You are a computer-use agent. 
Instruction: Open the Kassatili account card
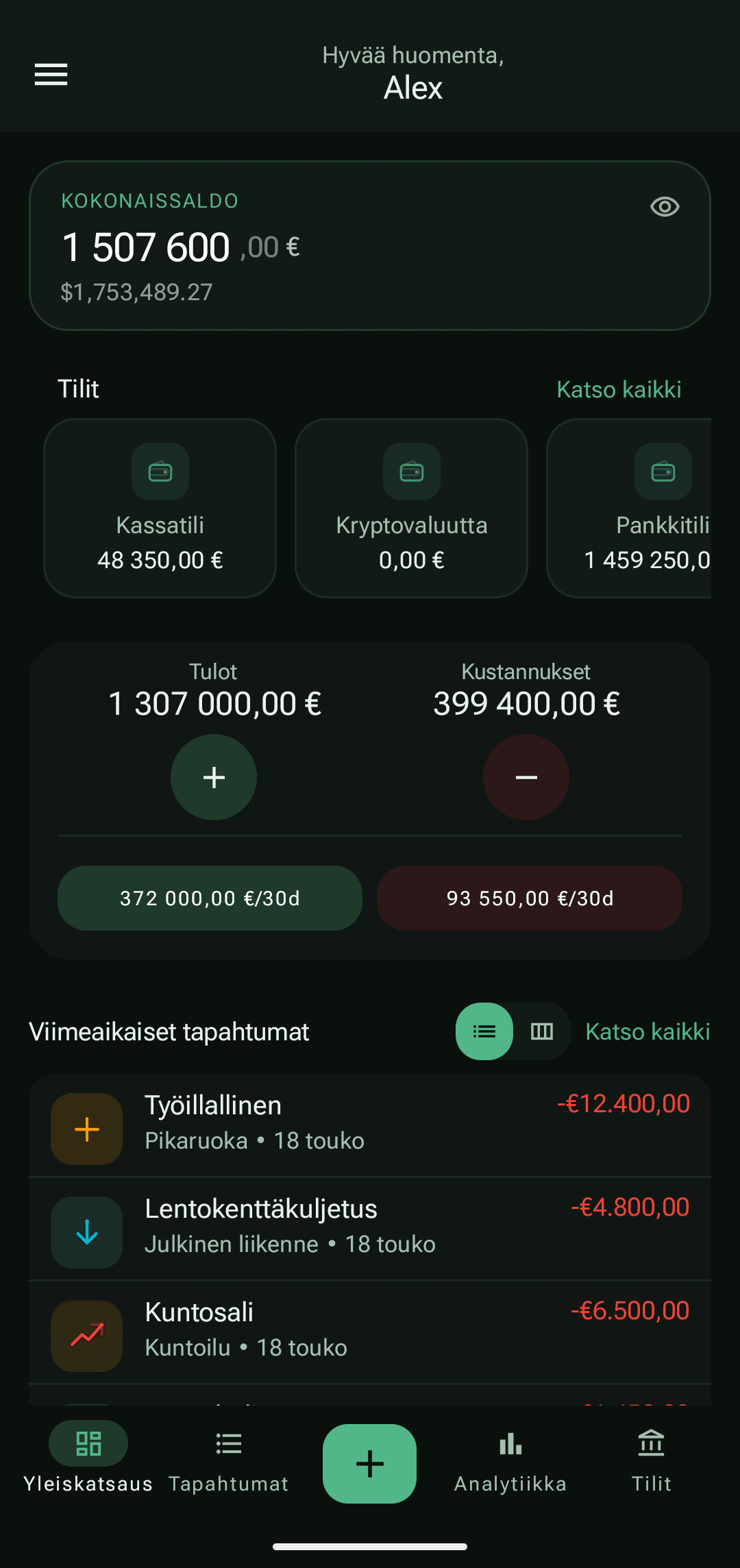point(160,508)
